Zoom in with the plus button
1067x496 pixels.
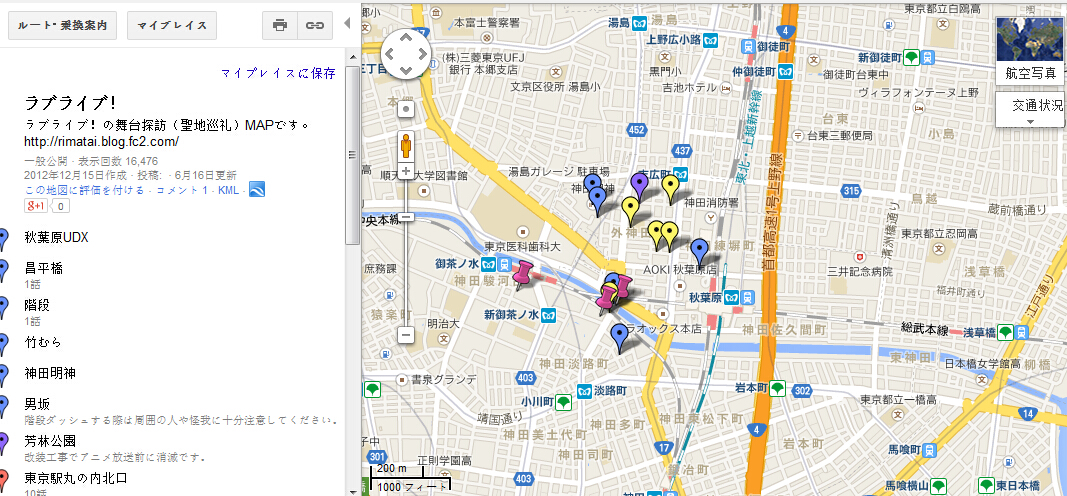[x=406, y=172]
